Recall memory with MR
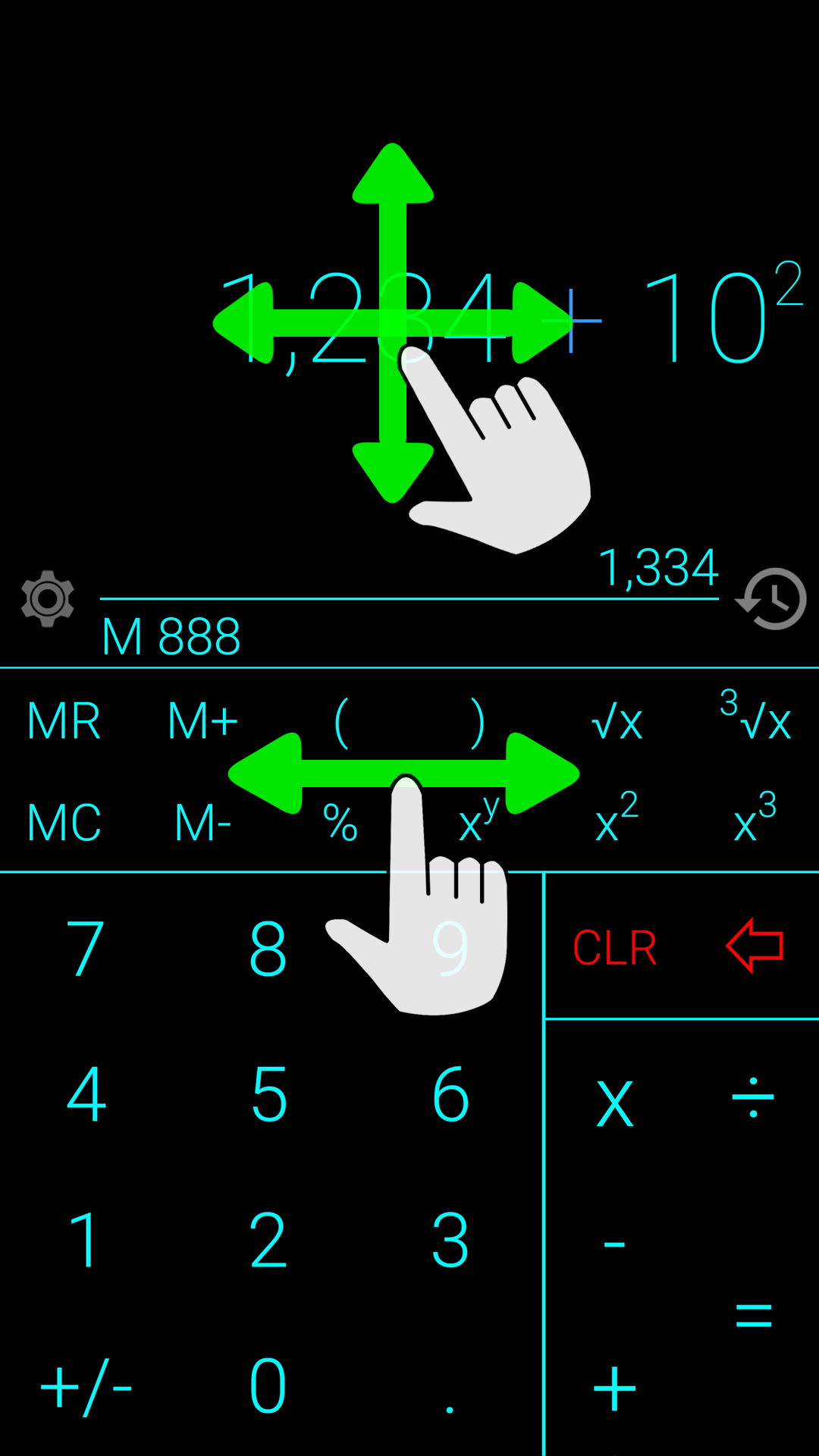Image resolution: width=819 pixels, height=1456 pixels. [64, 720]
